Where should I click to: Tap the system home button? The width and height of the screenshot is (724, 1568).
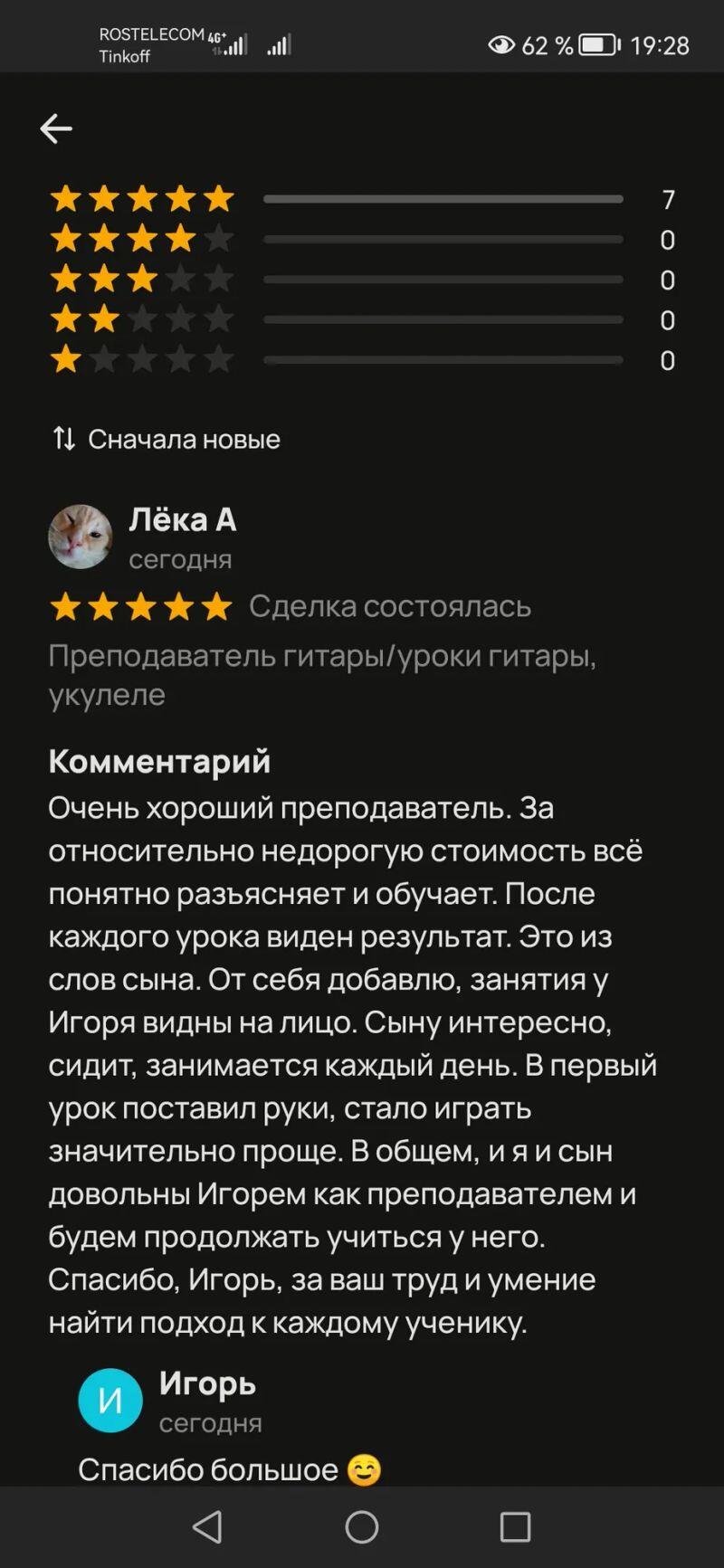(362, 1527)
